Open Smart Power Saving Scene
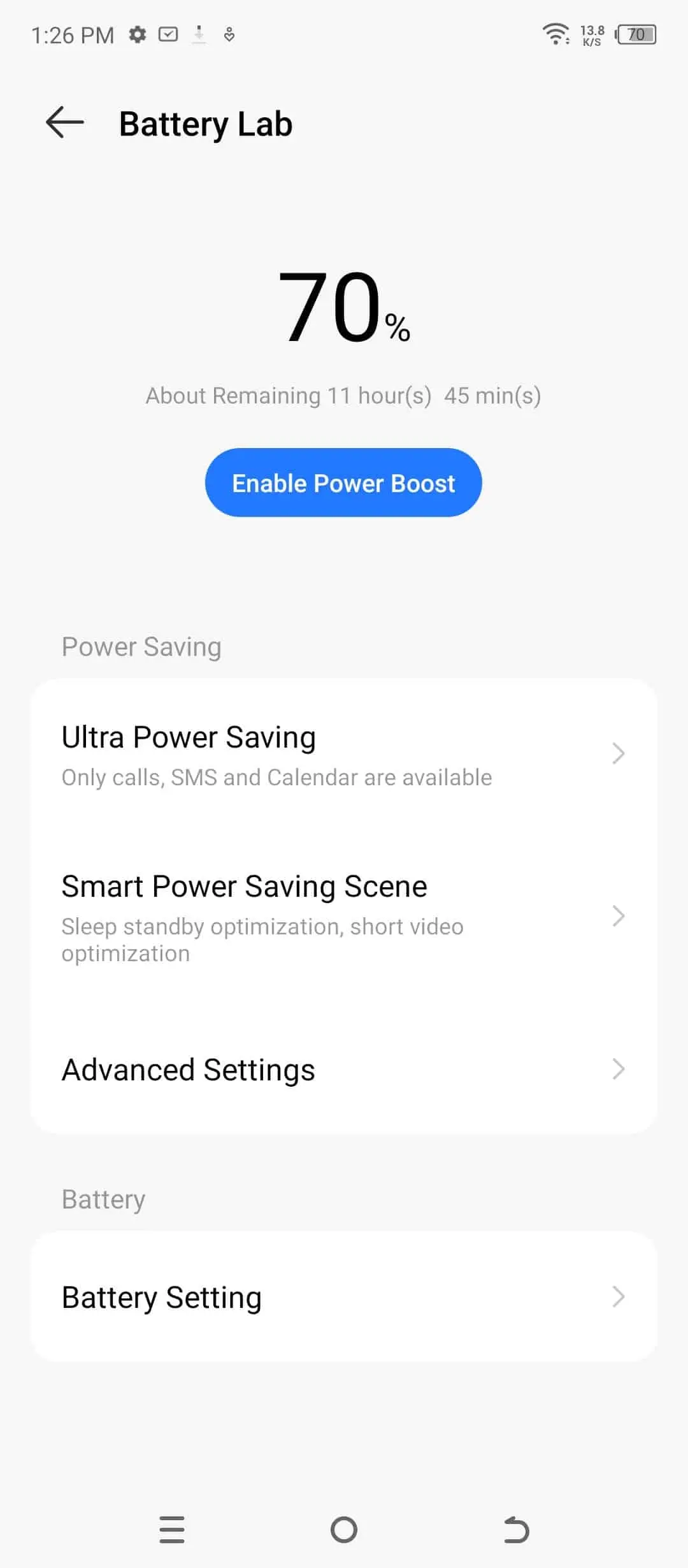The width and height of the screenshot is (688, 1568). (x=343, y=917)
